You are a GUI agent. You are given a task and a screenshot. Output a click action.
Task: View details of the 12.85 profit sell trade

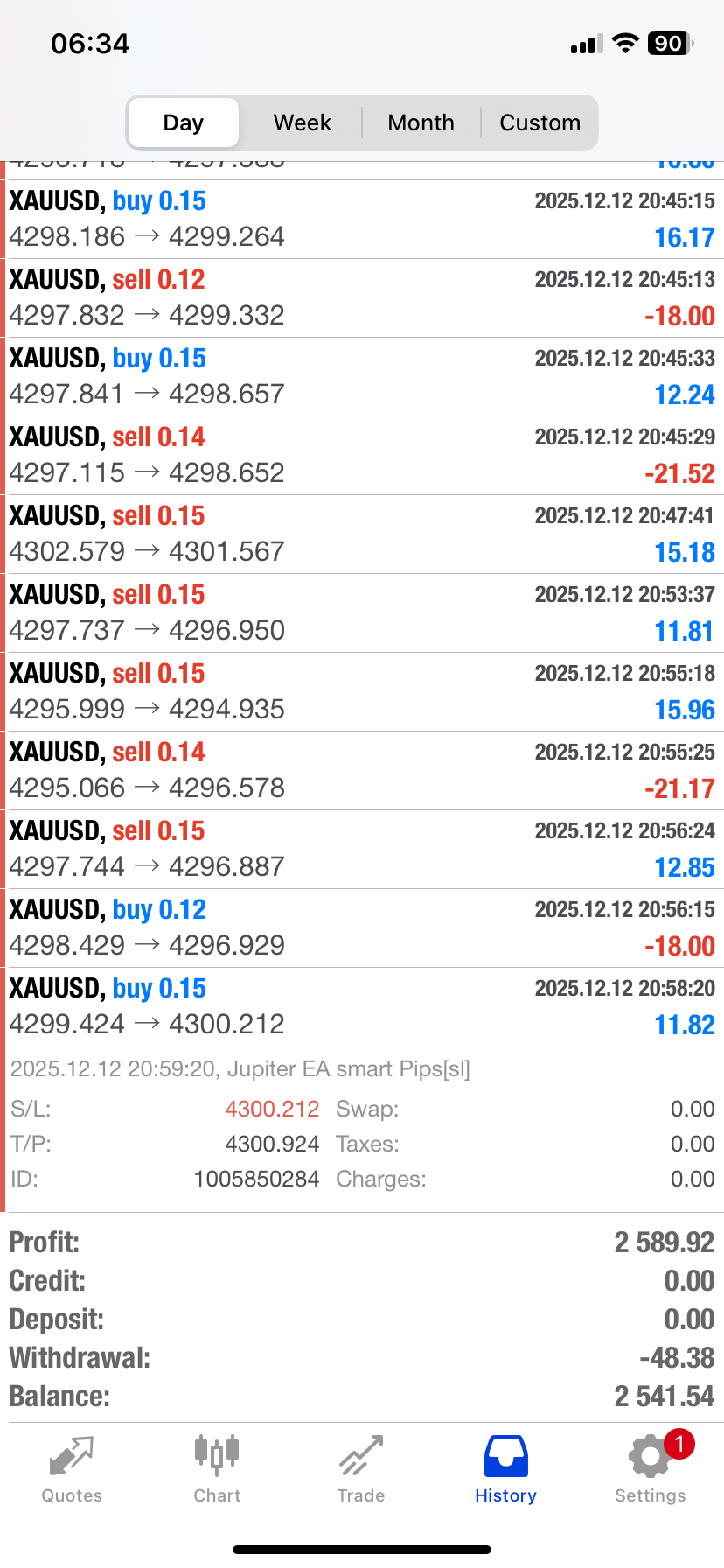362,849
